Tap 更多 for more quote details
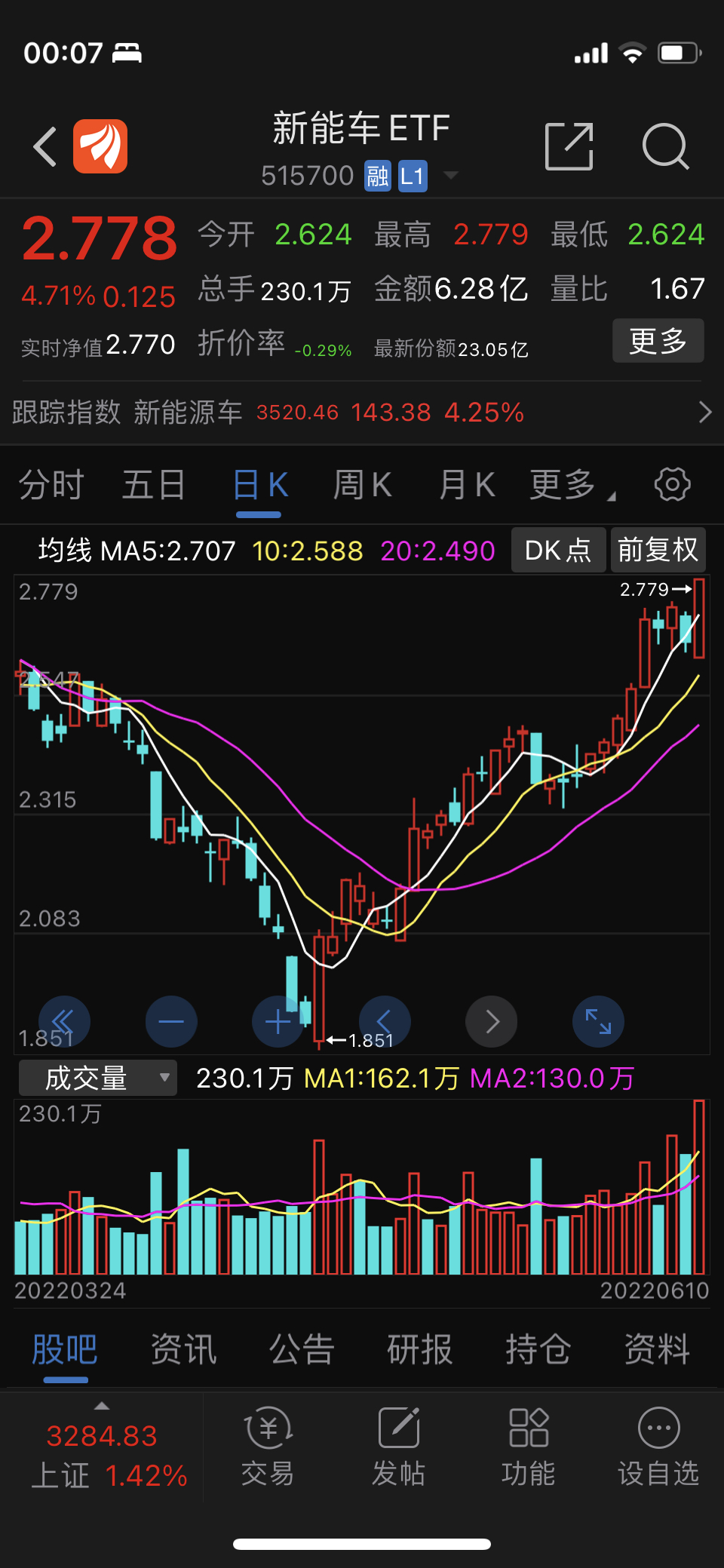 pos(658,341)
